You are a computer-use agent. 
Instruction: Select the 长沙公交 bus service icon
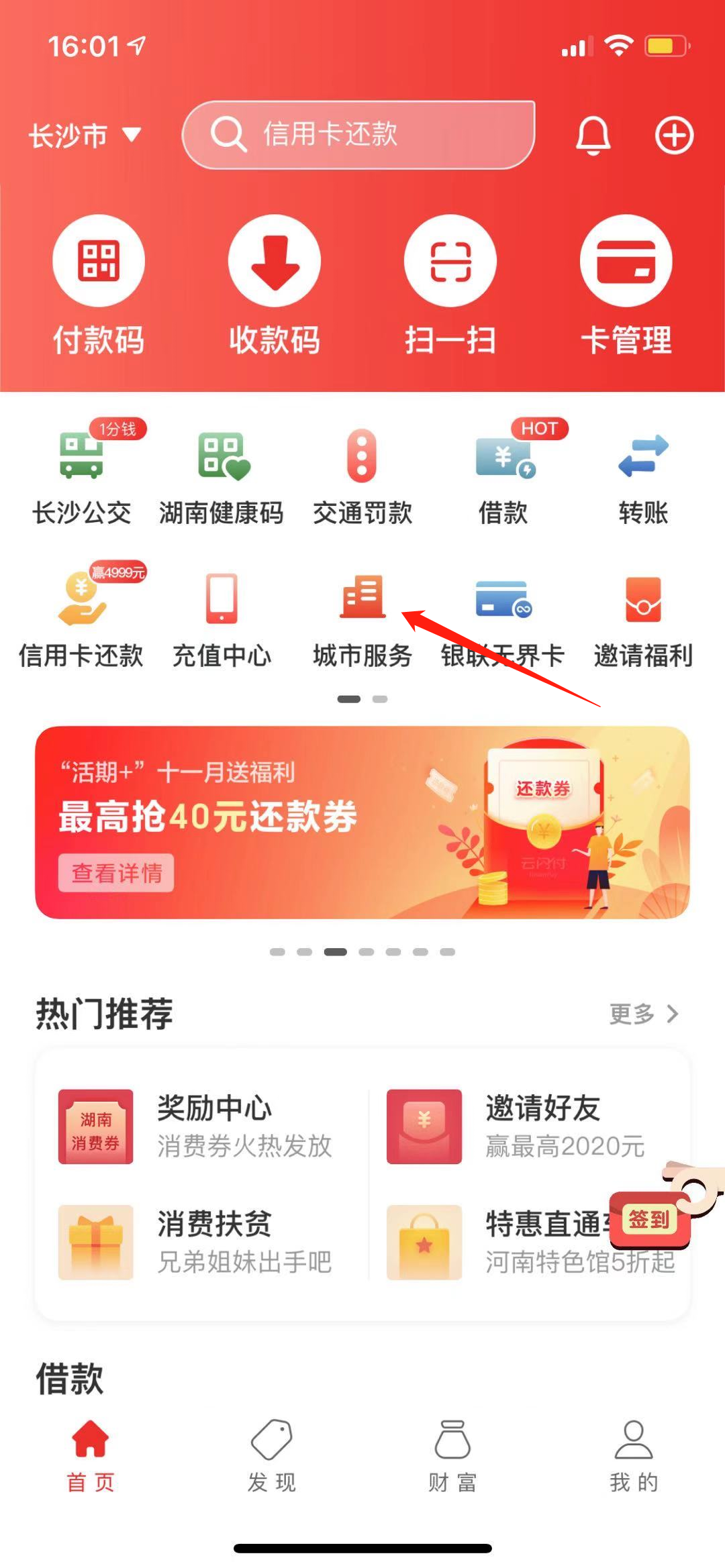click(x=82, y=470)
